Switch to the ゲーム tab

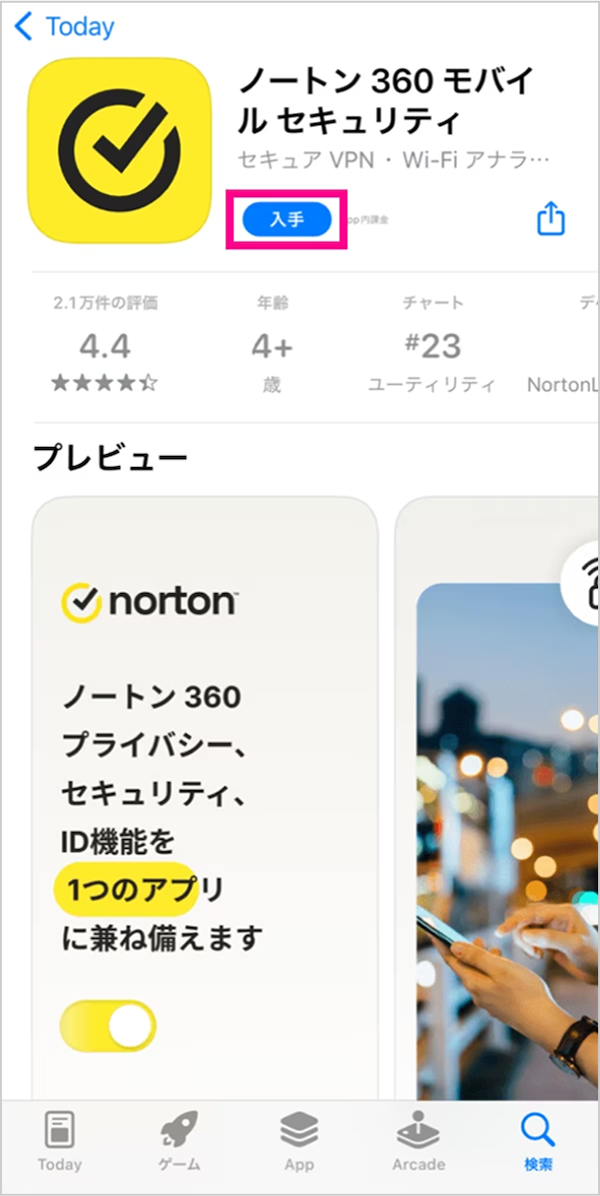click(180, 1142)
